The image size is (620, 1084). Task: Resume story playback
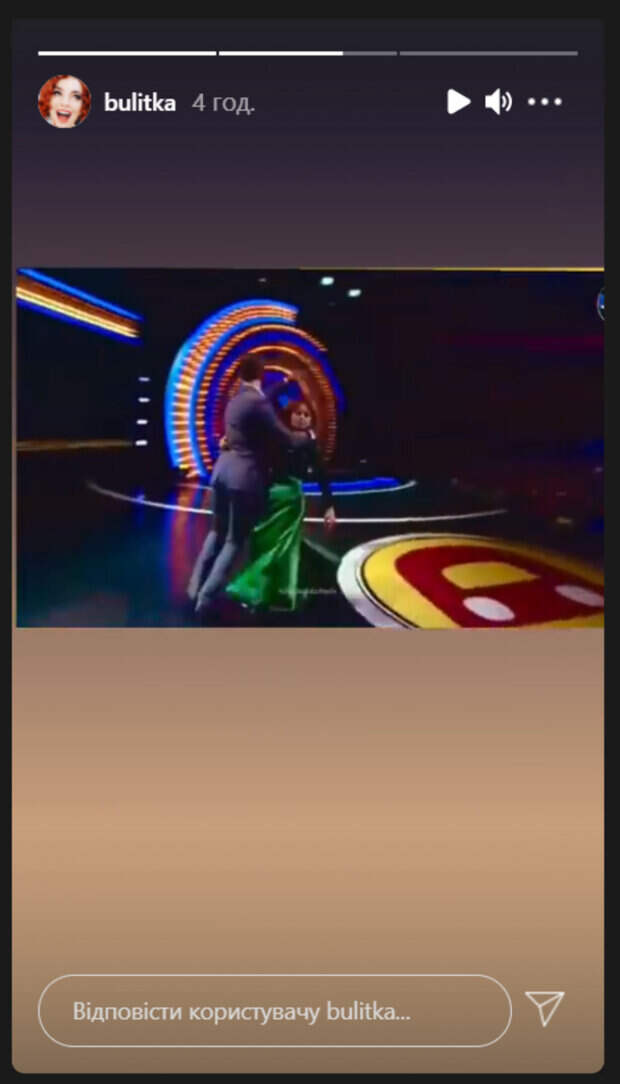[458, 102]
